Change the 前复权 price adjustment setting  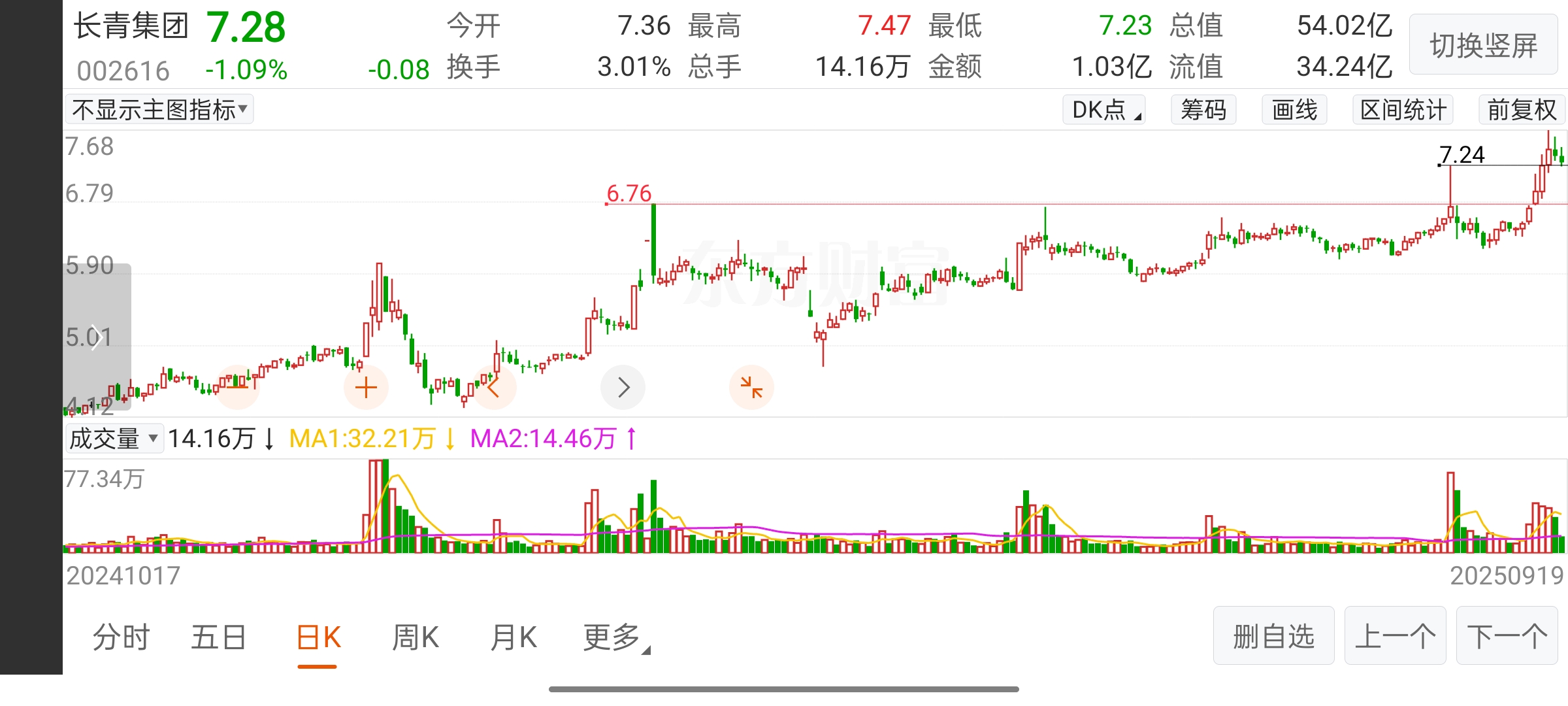coord(1522,110)
